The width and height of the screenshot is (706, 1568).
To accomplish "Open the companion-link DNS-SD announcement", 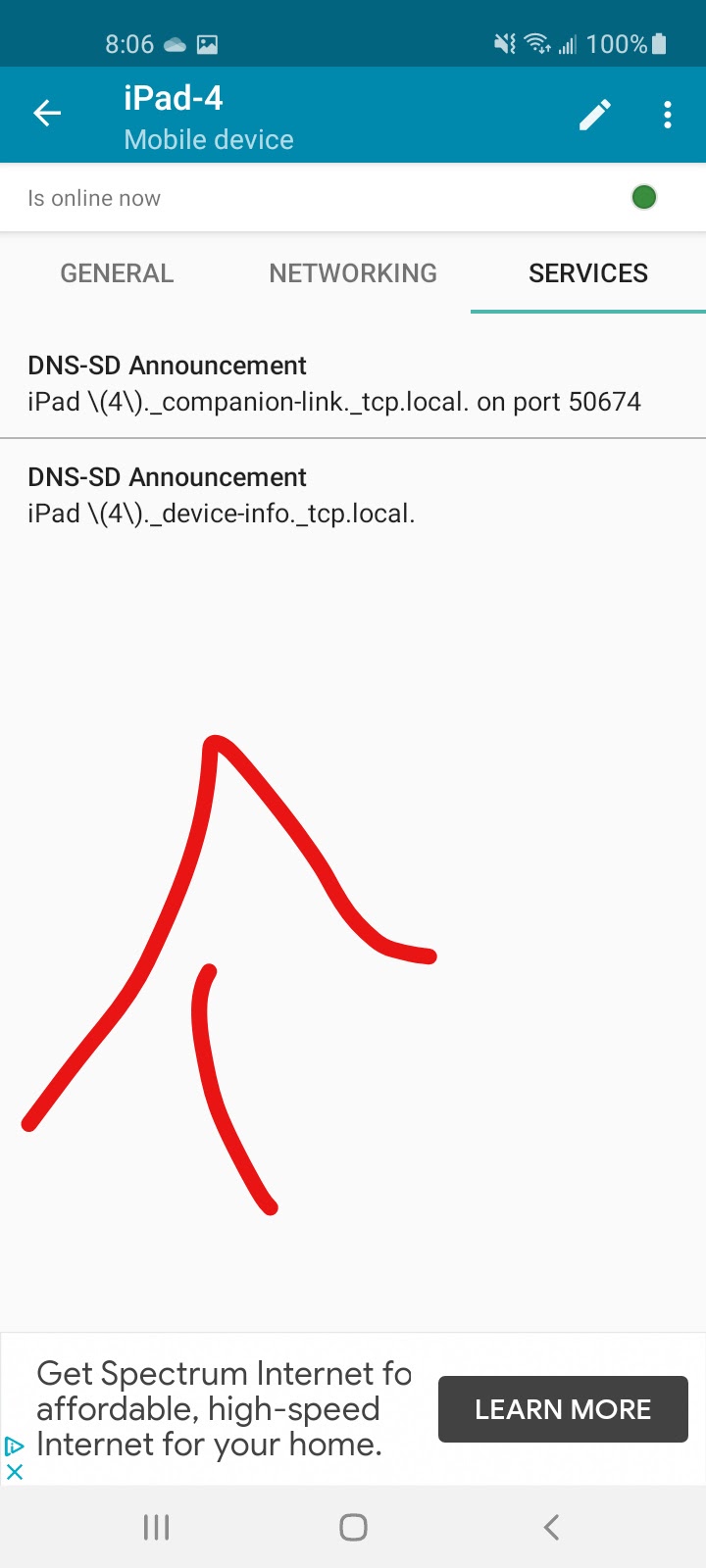I will click(x=333, y=383).
